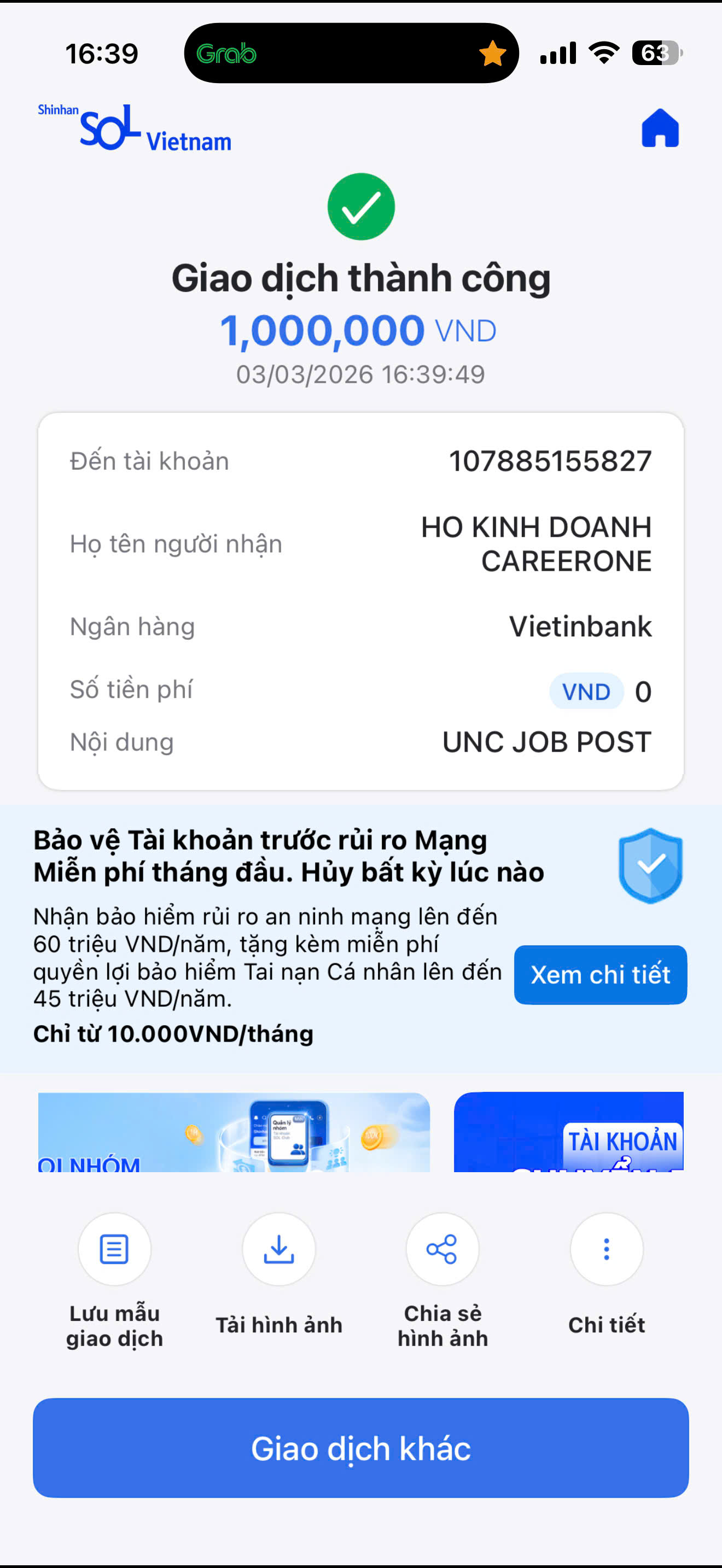Viewport: 722px width, 1568px height.
Task: Open transaction details (Chi tiết)
Action: pyautogui.click(x=607, y=1249)
